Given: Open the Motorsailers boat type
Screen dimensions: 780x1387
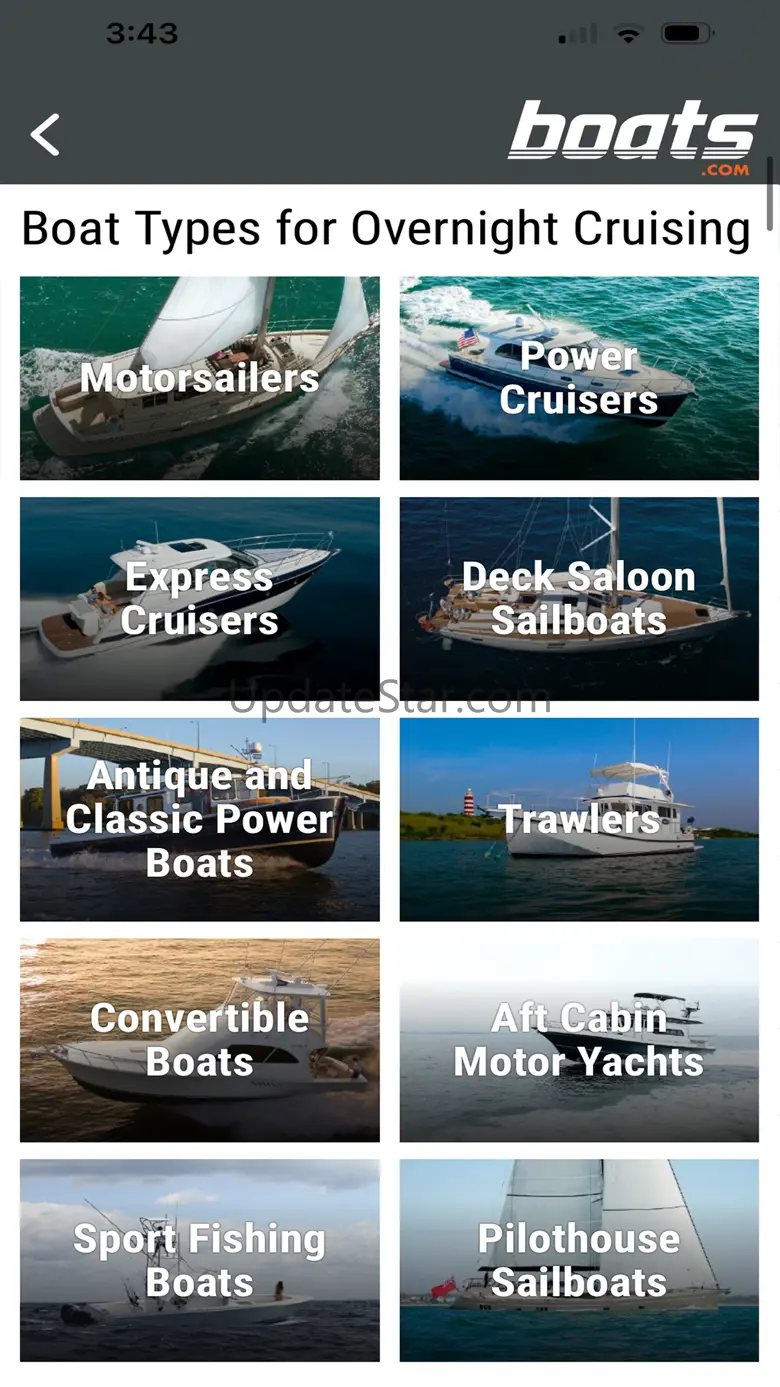Looking at the screenshot, I should click(200, 378).
